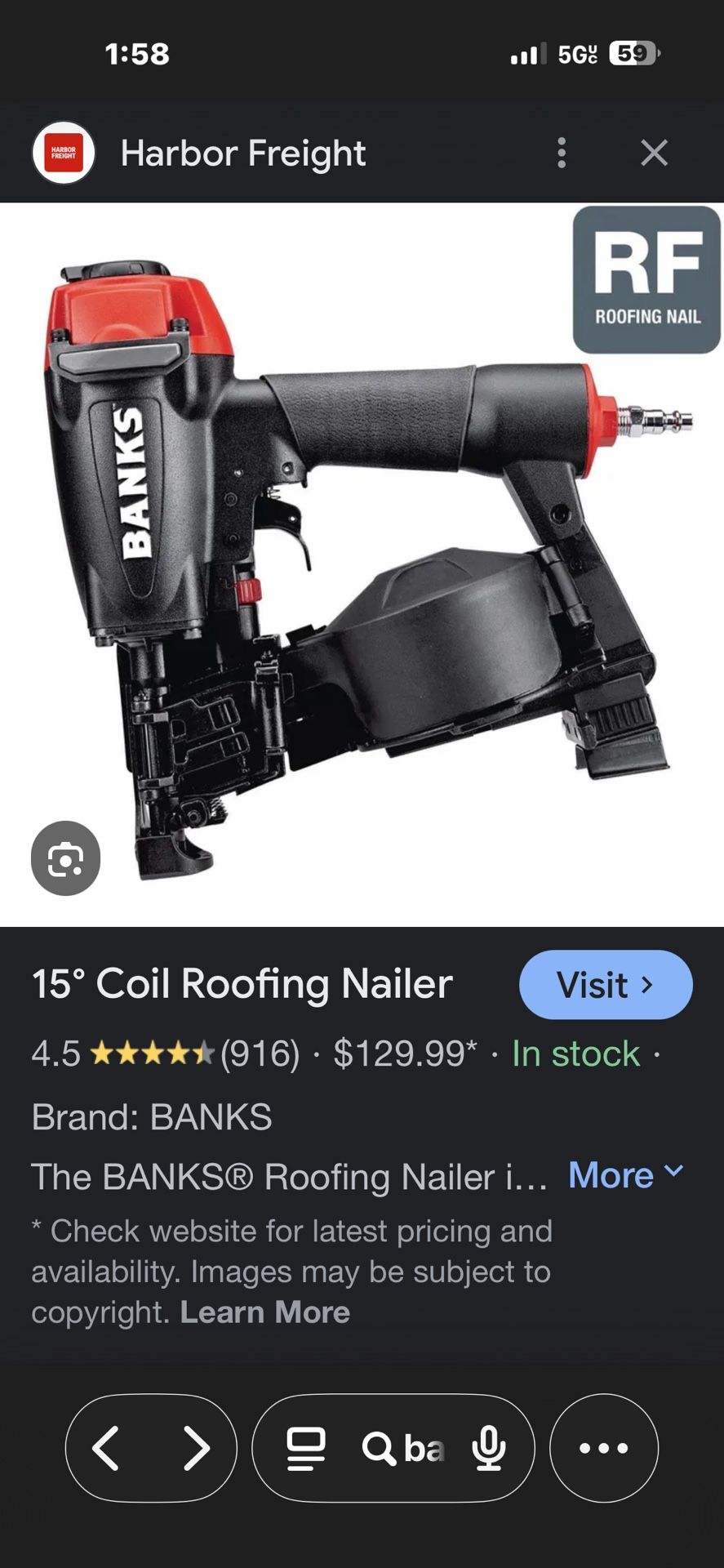The width and height of the screenshot is (724, 1568).
Task: Go forward to the next page
Action: [x=196, y=1448]
